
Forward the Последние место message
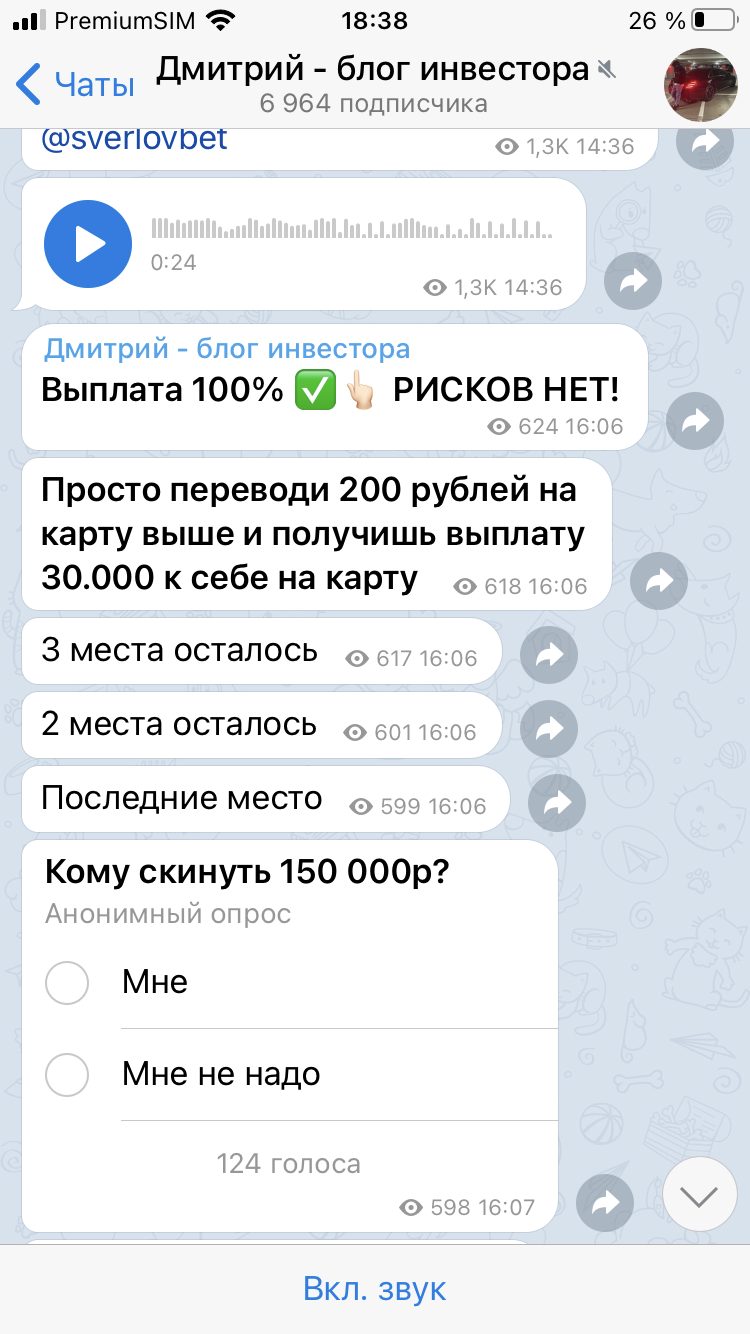(557, 803)
